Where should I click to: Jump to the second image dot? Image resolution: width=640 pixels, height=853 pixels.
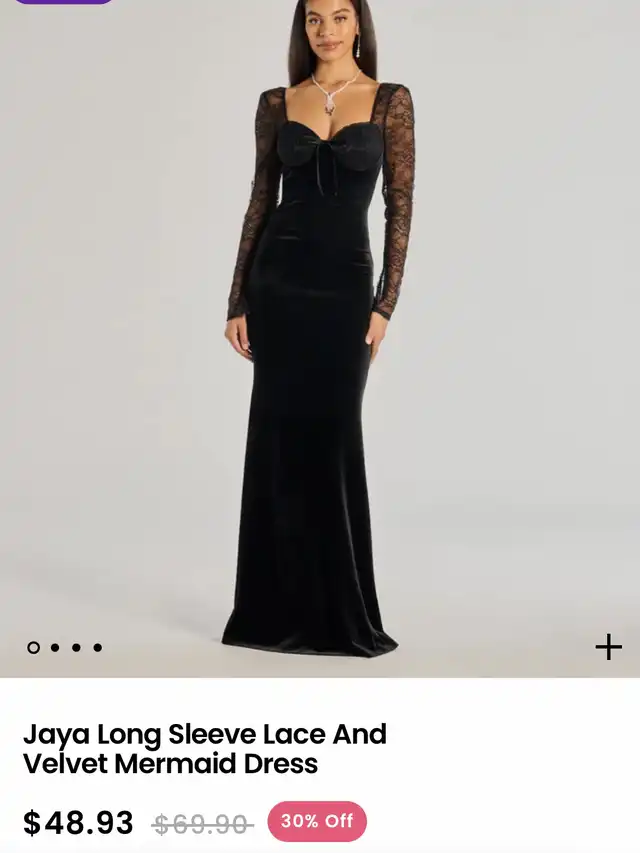pos(54,648)
